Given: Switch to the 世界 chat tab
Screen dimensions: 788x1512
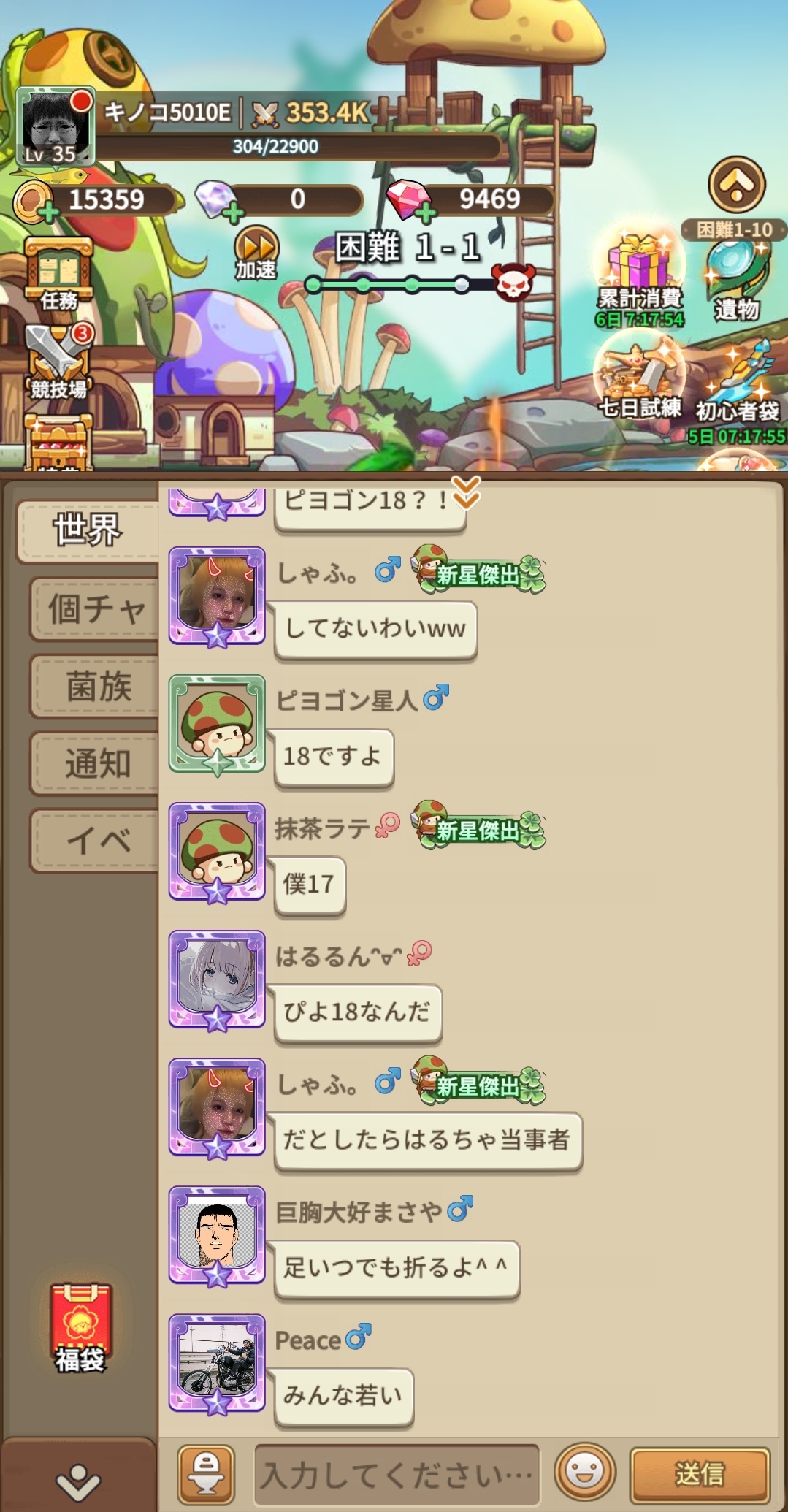Looking at the screenshot, I should pos(88,531).
